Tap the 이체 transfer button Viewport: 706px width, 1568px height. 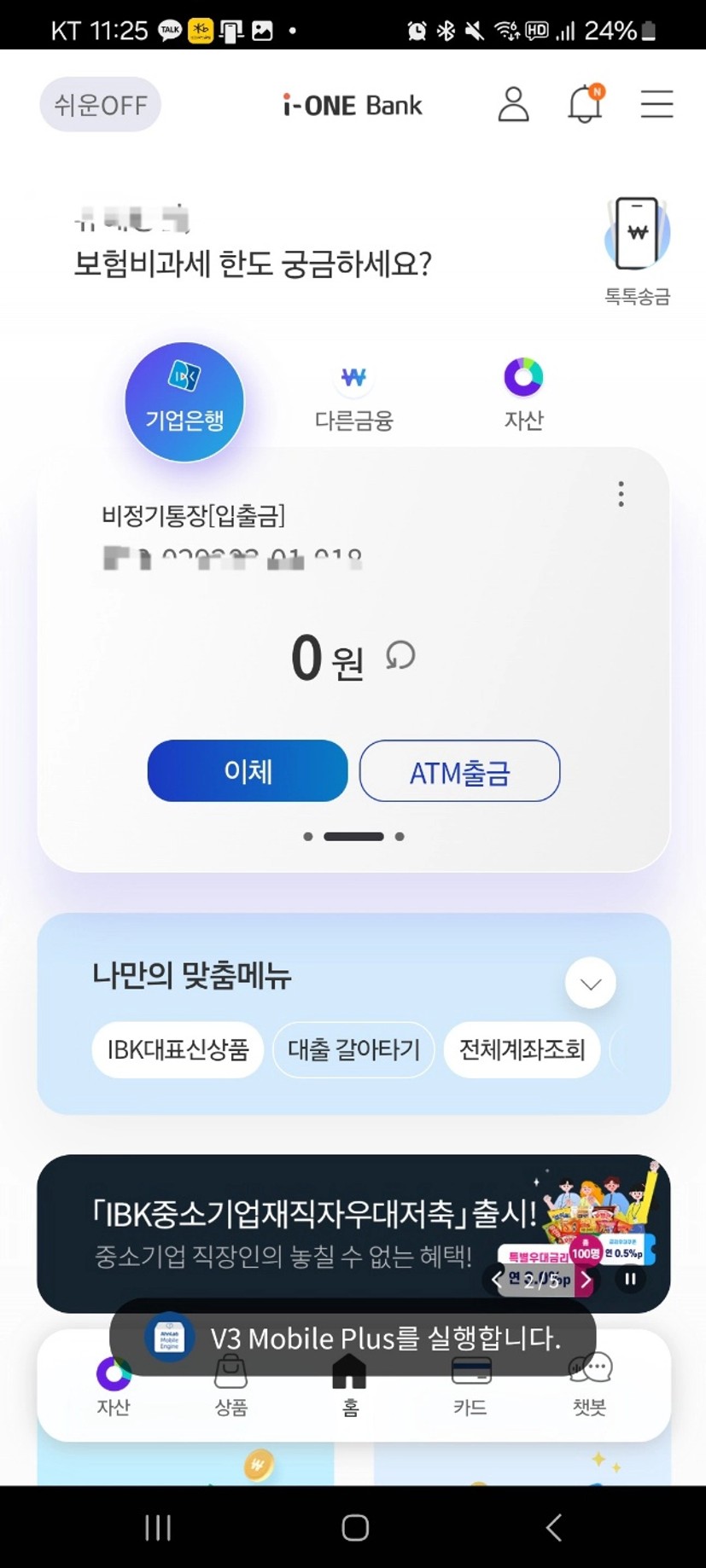(248, 771)
